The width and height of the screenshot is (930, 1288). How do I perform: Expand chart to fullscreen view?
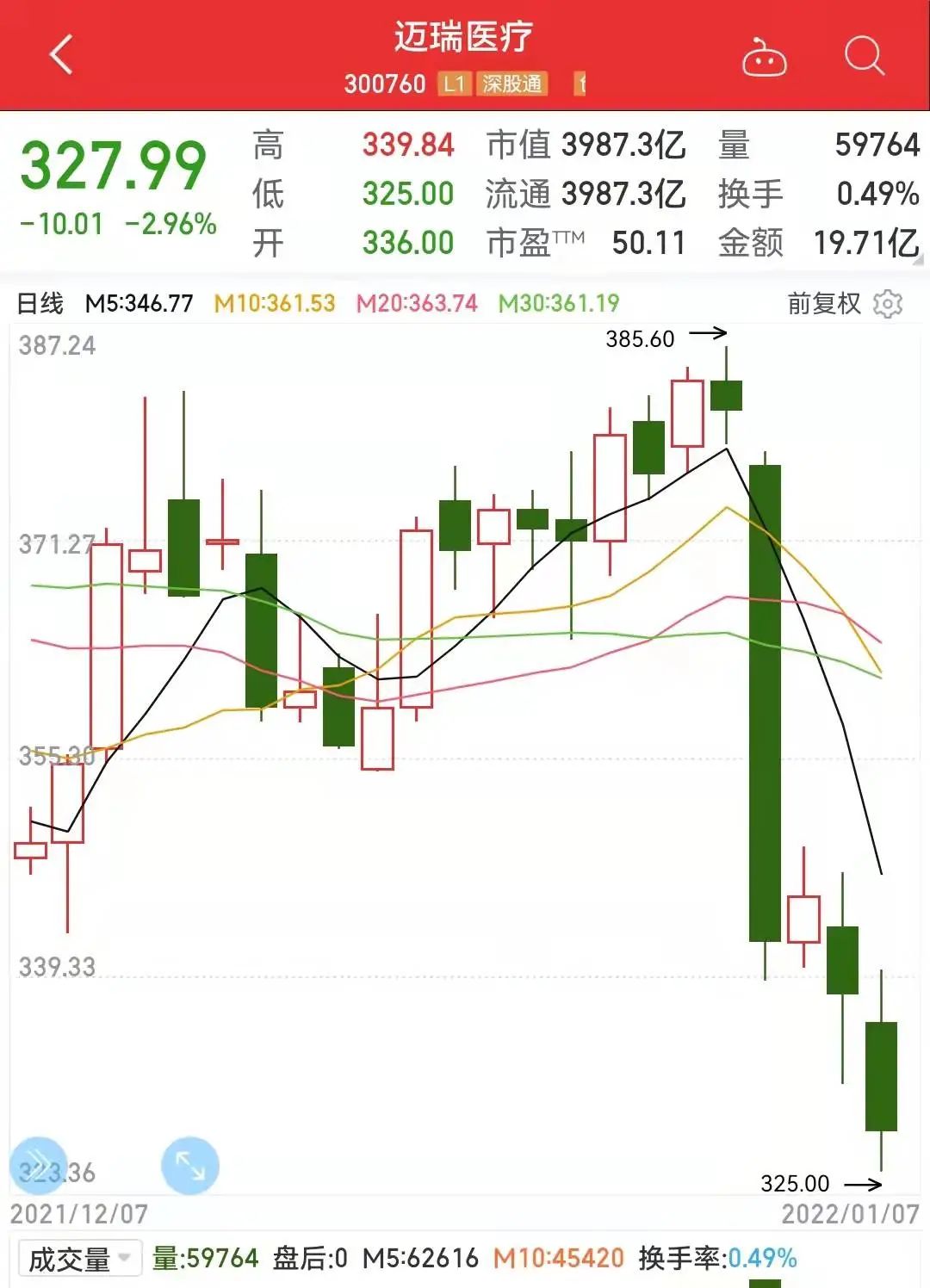pyautogui.click(x=190, y=1166)
